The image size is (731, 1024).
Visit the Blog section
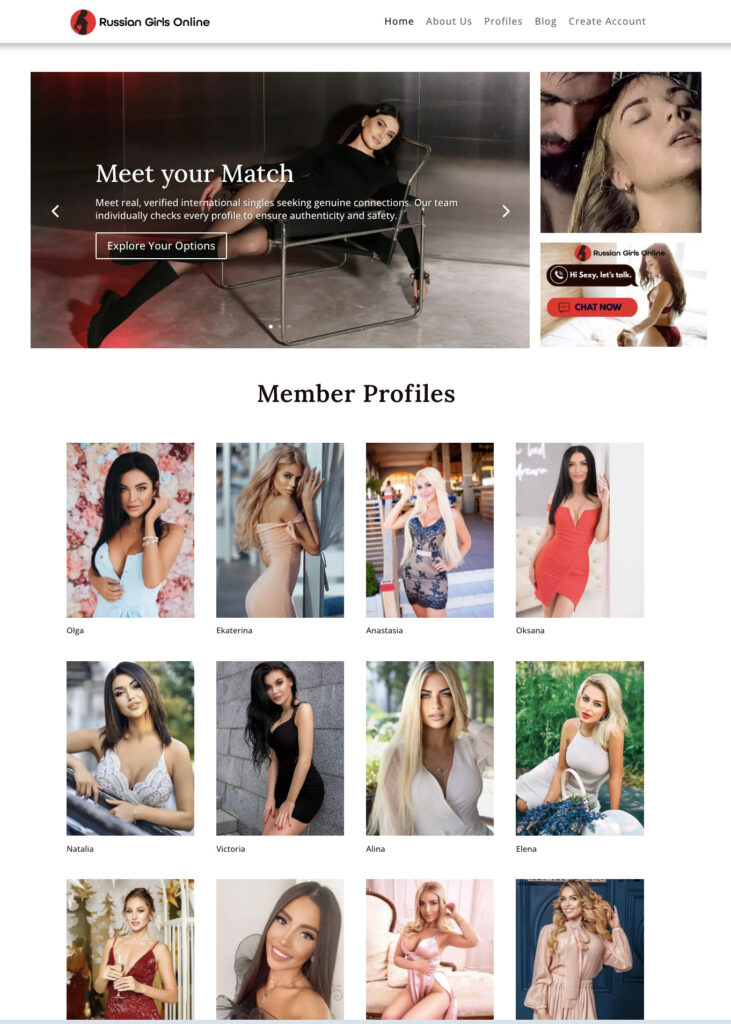545,21
